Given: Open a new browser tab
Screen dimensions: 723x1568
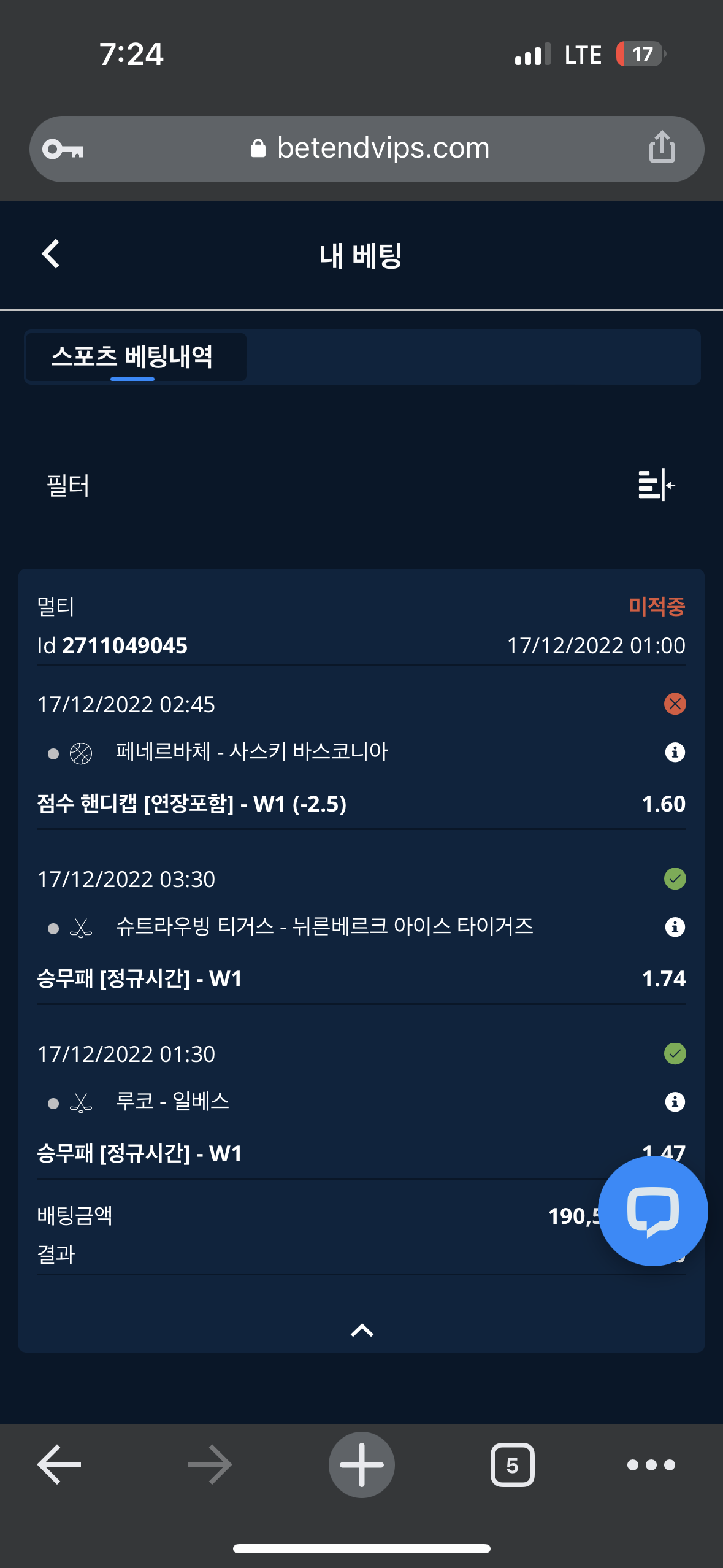Looking at the screenshot, I should tap(362, 1465).
